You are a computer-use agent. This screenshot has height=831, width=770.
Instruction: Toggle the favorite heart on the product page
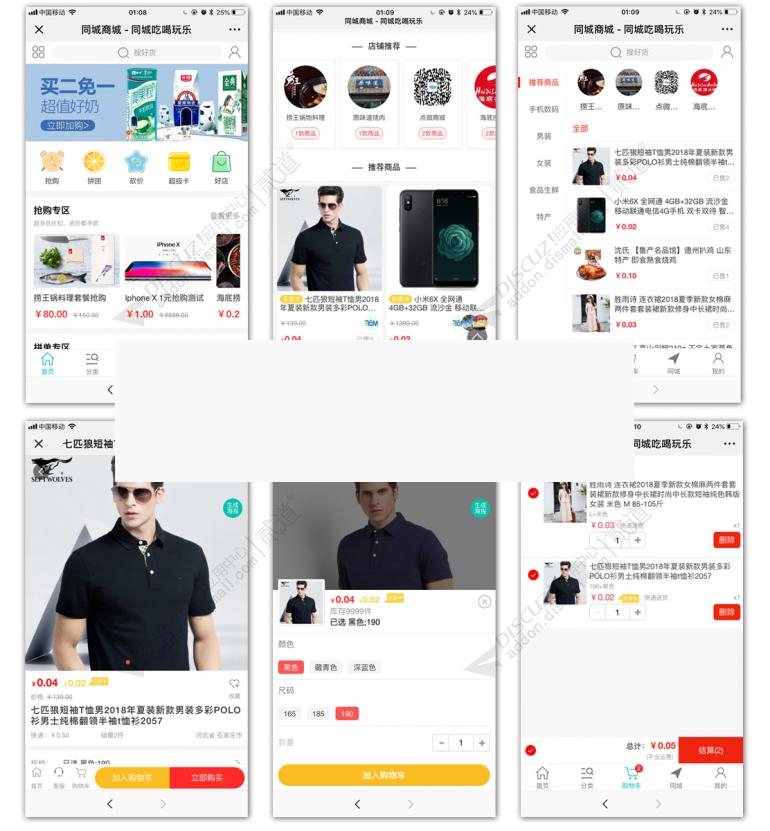233,683
